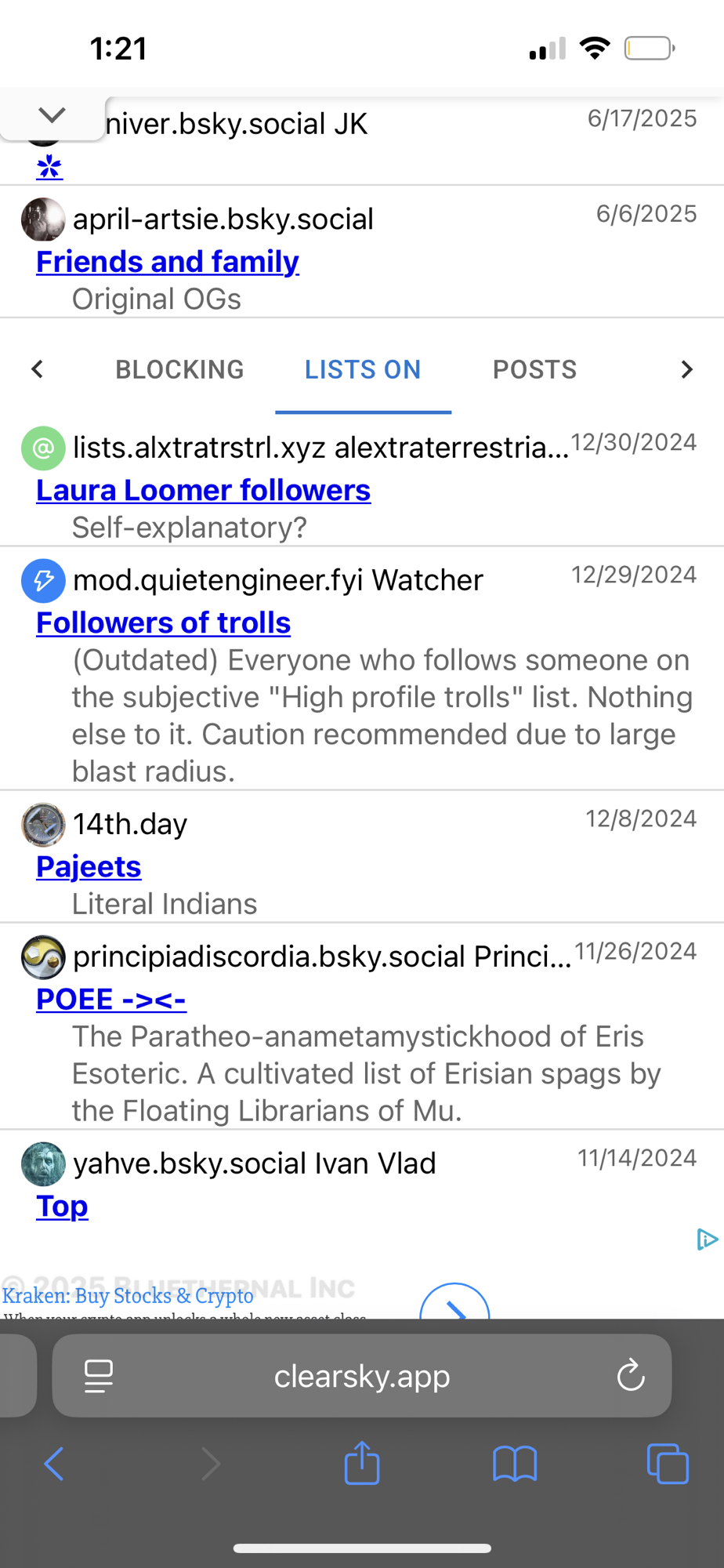Select the LISTS ON tab

(x=362, y=369)
